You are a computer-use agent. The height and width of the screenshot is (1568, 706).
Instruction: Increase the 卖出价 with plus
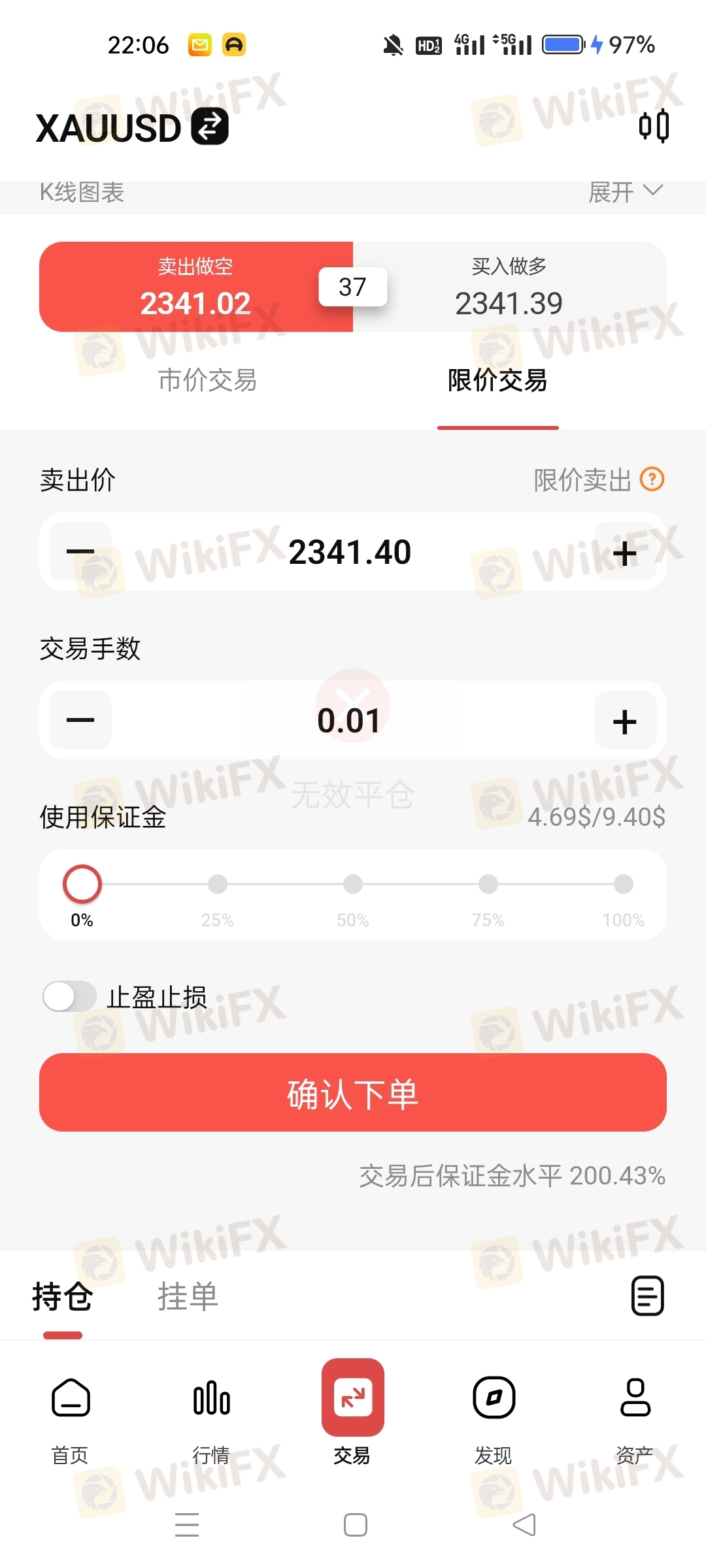point(624,553)
